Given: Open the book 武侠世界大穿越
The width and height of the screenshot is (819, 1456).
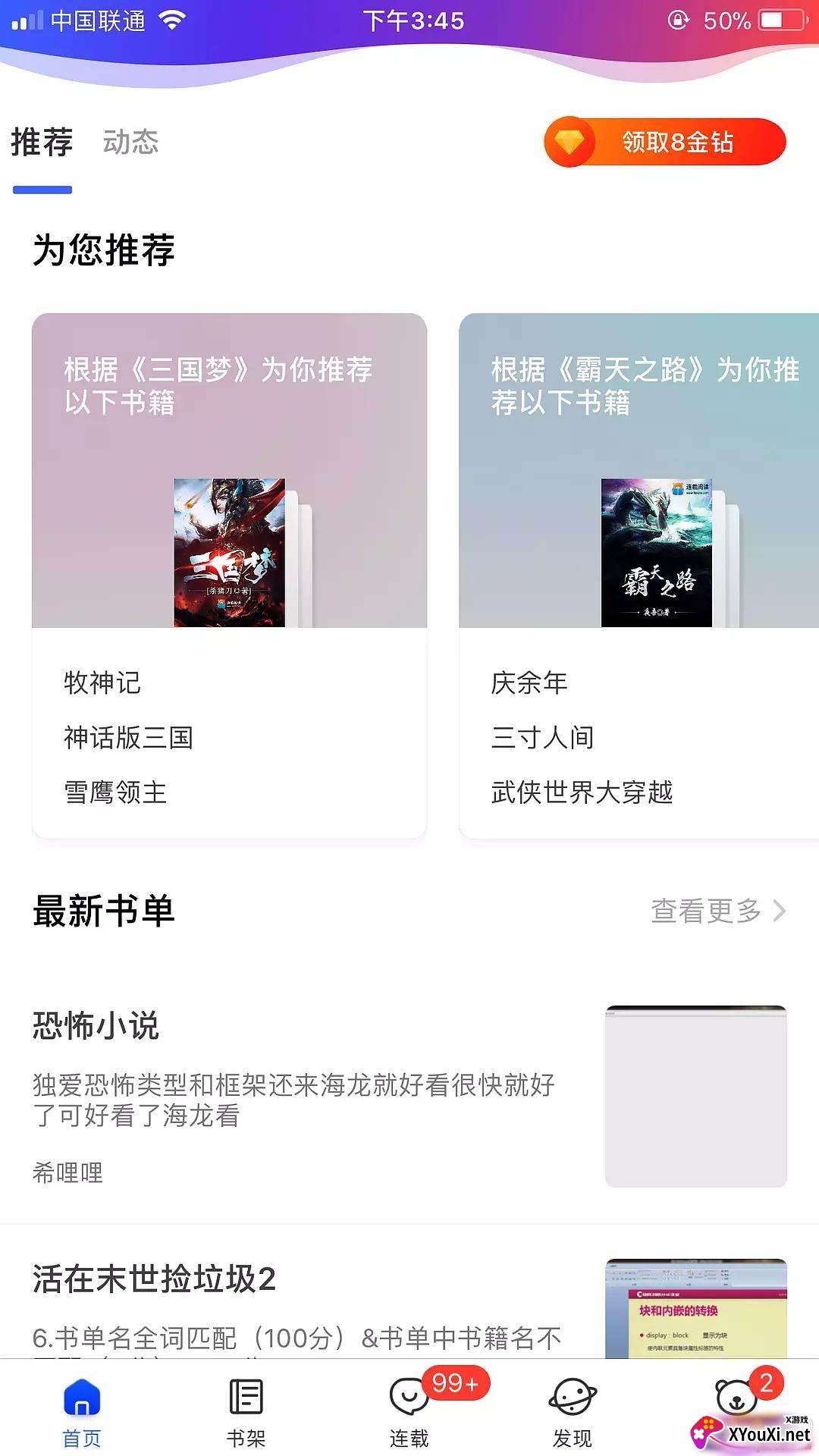Looking at the screenshot, I should point(582,792).
